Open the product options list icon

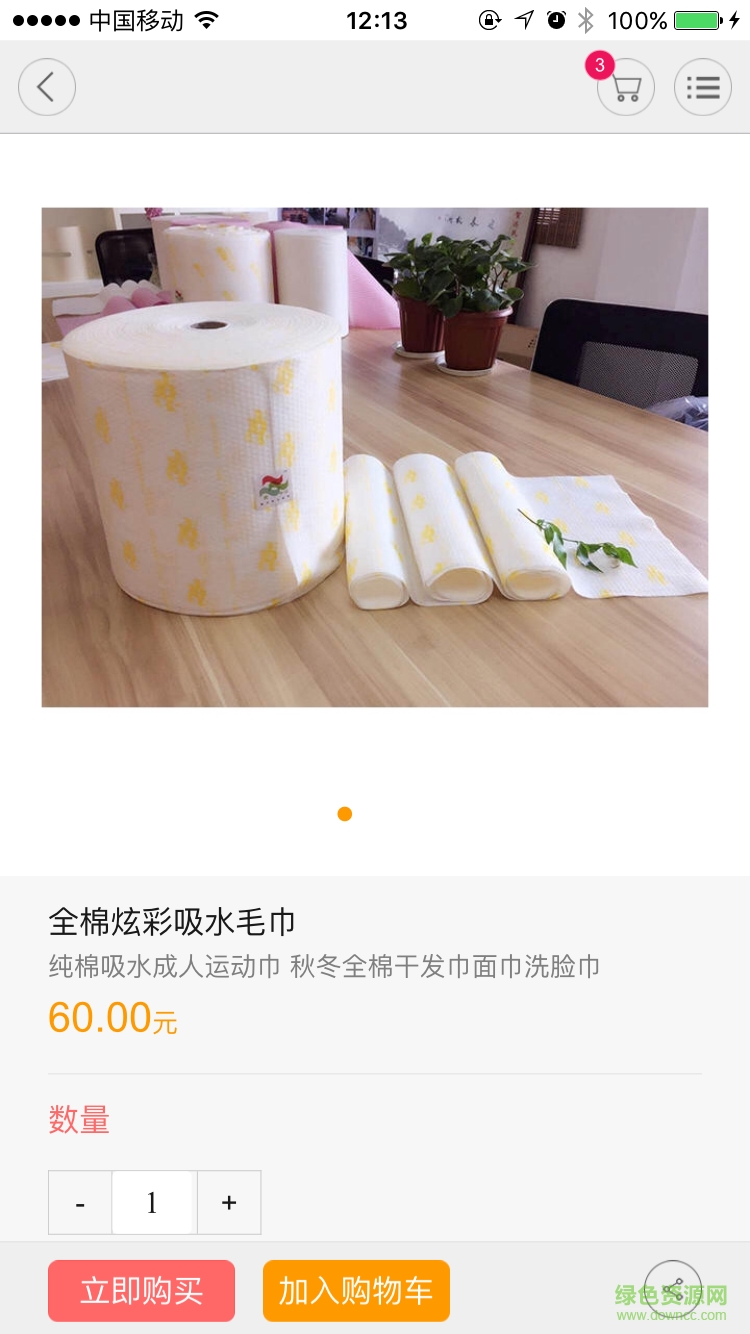coord(703,87)
